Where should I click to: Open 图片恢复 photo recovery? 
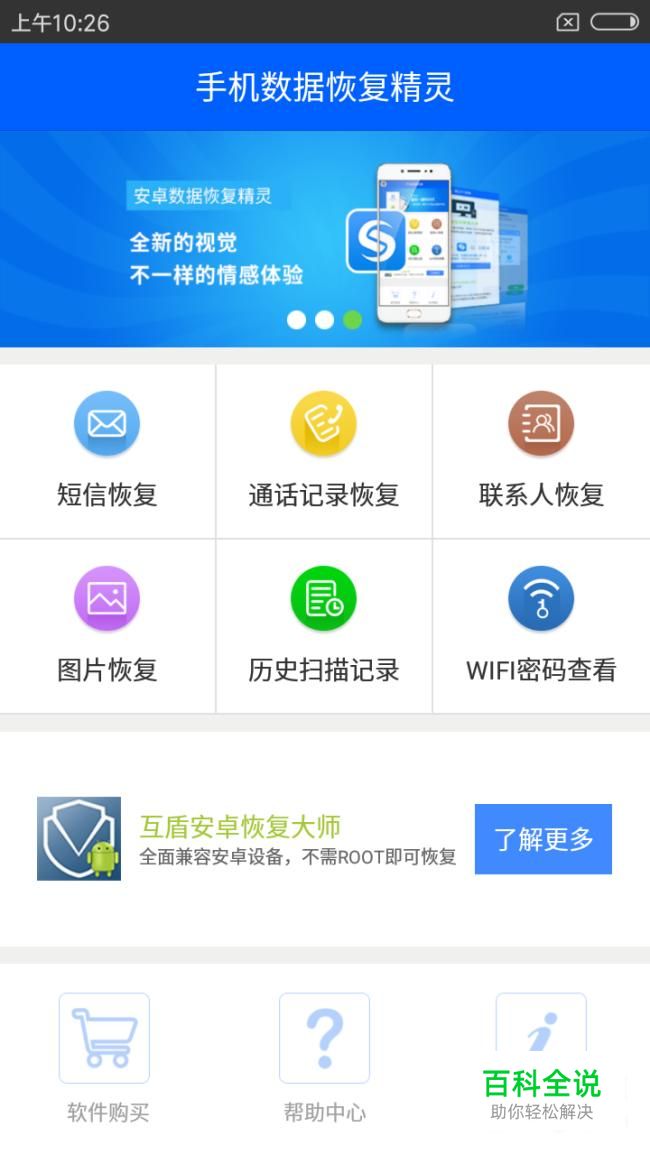pyautogui.click(x=107, y=625)
